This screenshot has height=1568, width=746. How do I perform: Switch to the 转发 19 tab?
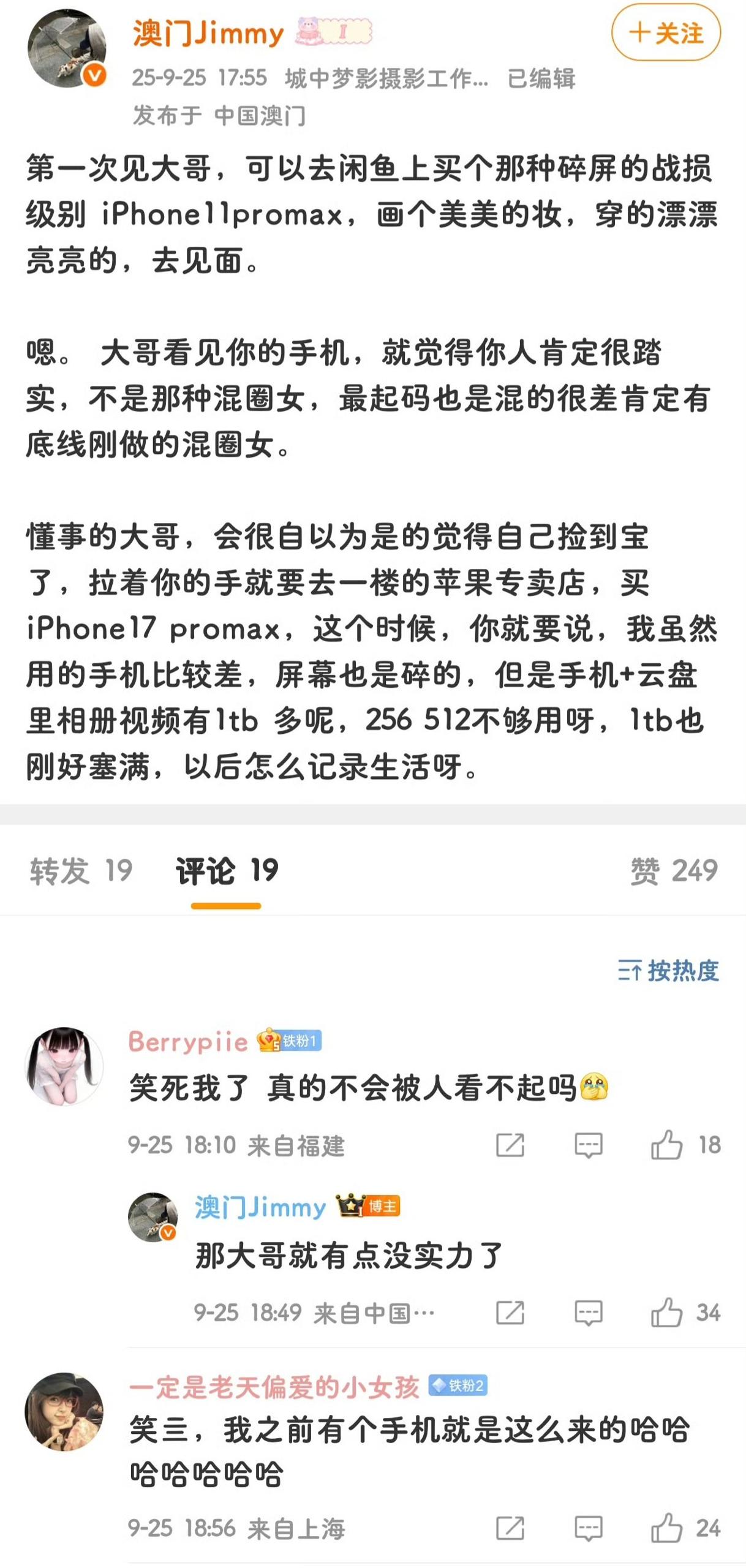tap(81, 870)
